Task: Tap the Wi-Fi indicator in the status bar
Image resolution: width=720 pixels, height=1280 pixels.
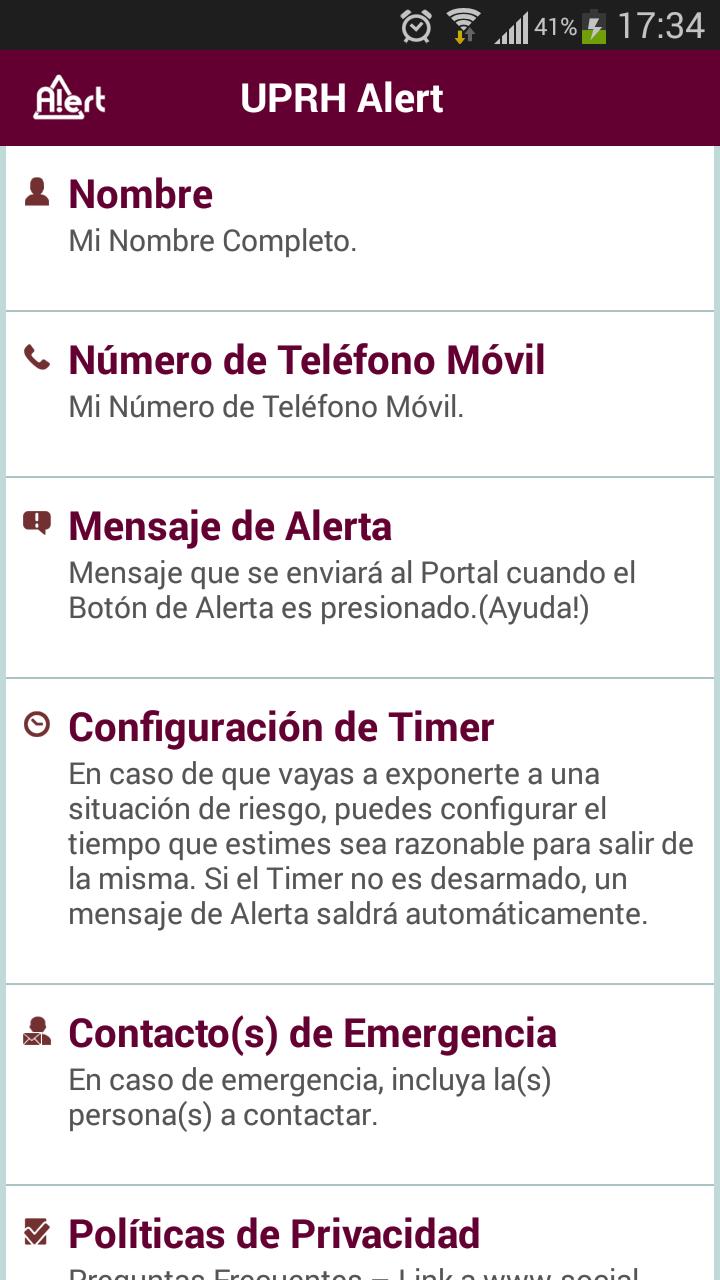Action: point(466,26)
